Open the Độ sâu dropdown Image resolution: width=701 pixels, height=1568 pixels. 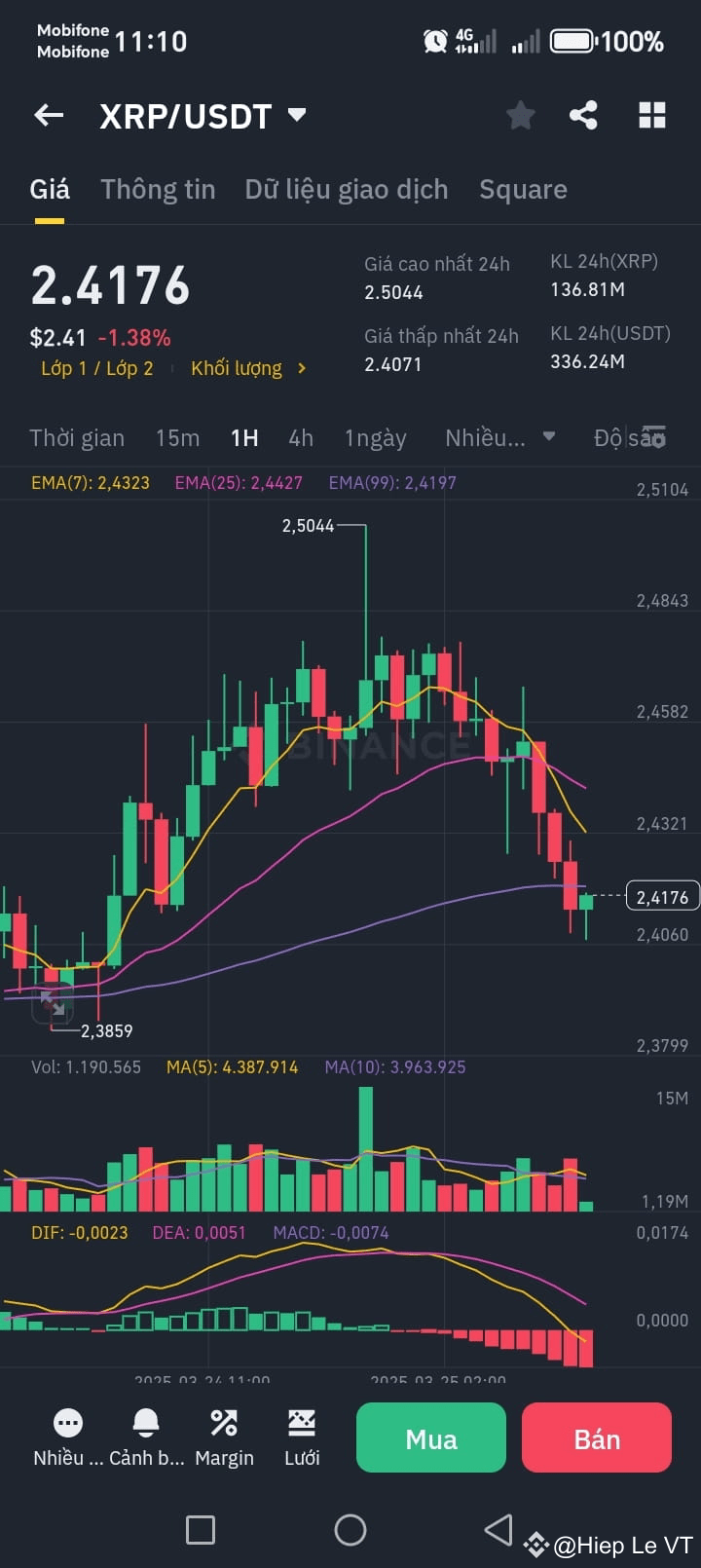pos(628,438)
